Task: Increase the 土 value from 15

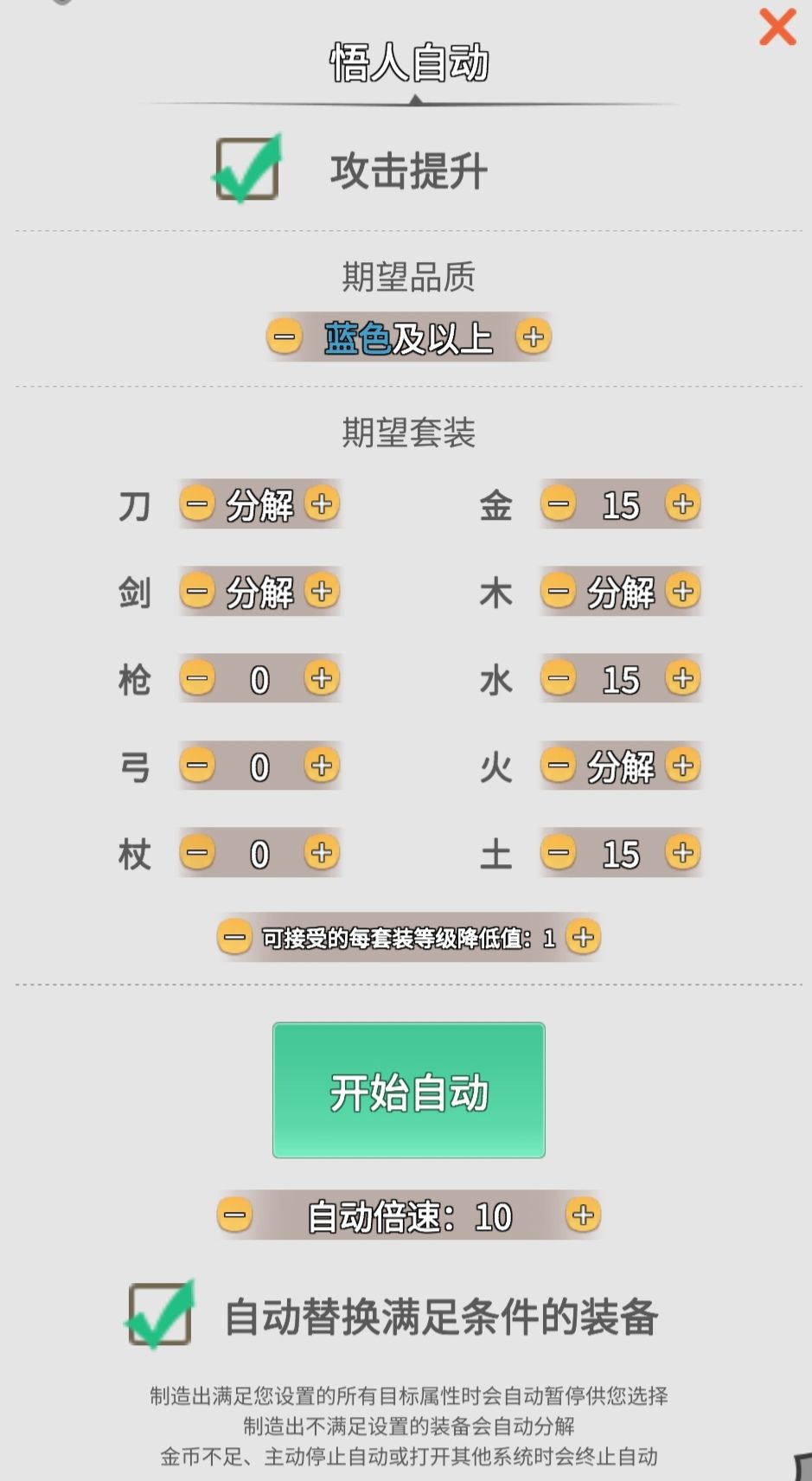Action: click(x=683, y=852)
